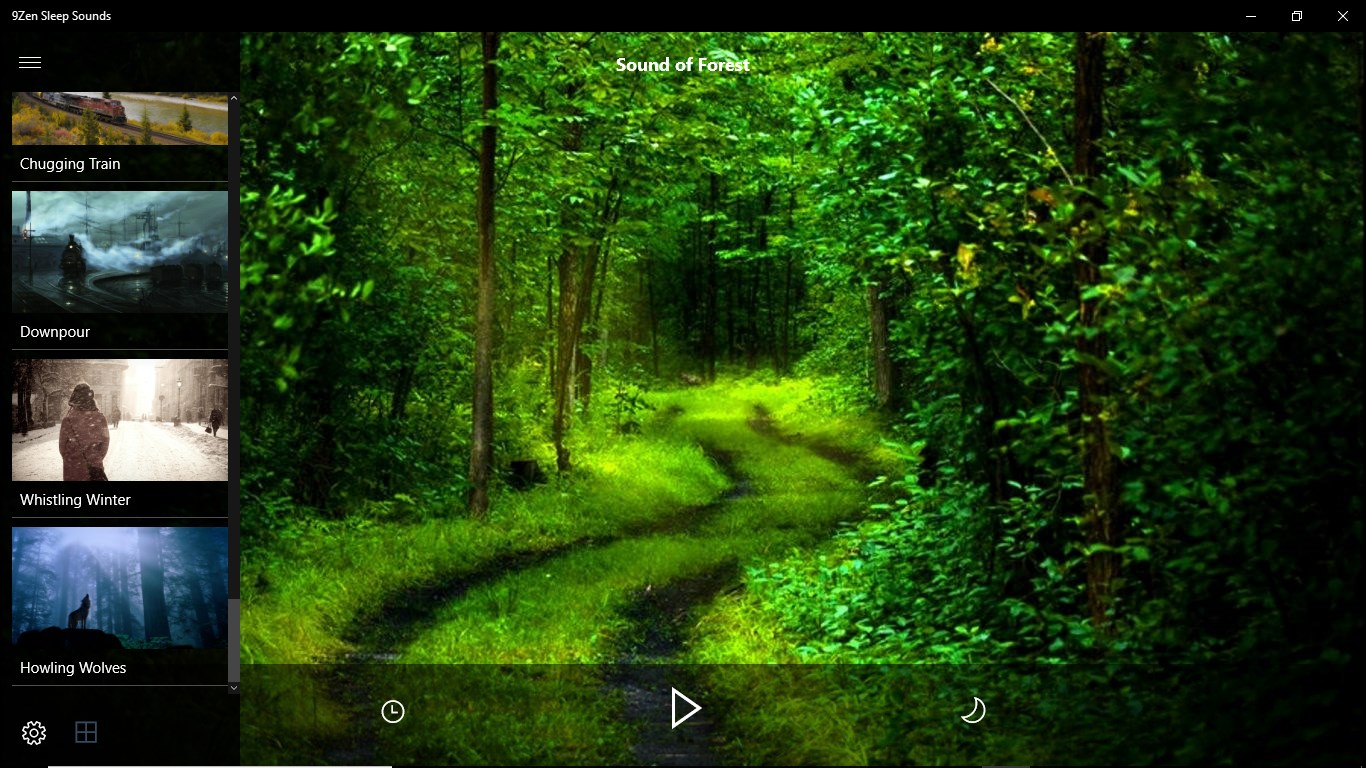The image size is (1366, 768).
Task: Restore down the app window
Action: click(1297, 16)
